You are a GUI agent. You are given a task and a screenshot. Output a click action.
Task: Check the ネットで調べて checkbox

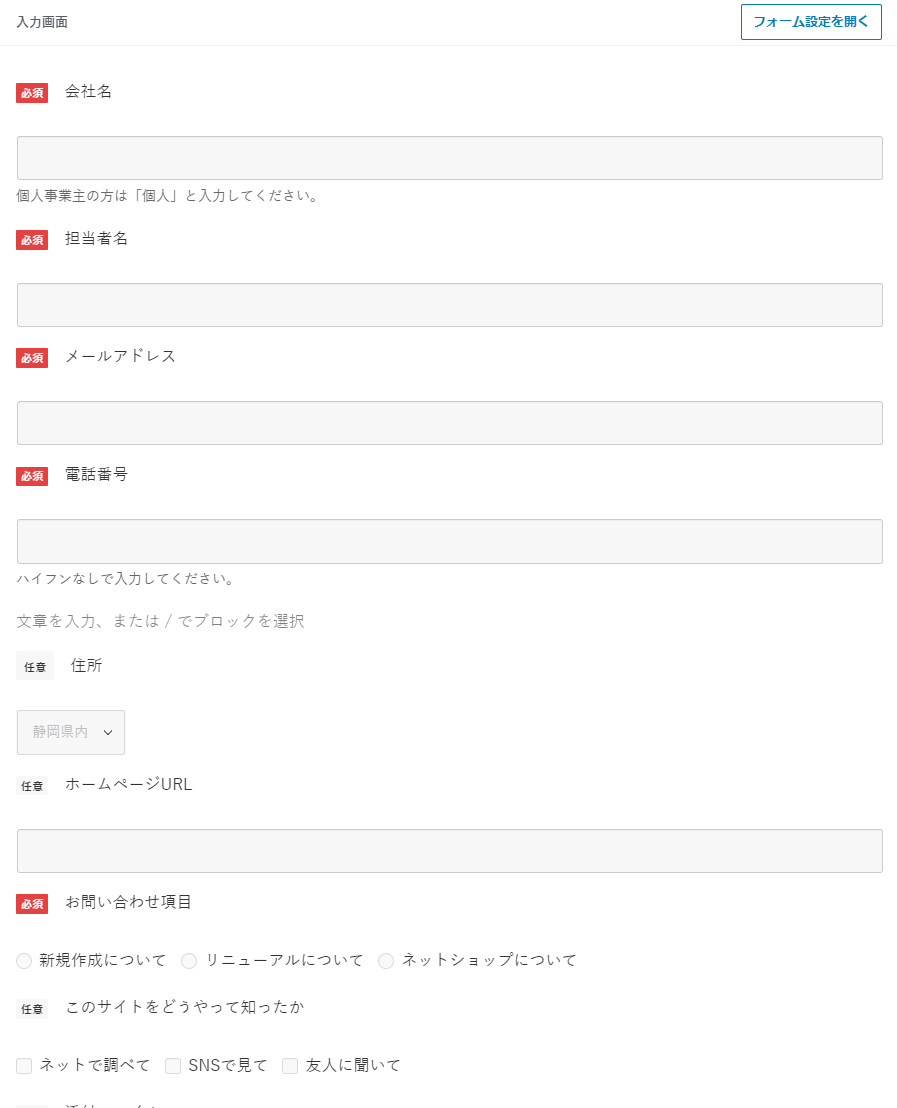(22, 1066)
